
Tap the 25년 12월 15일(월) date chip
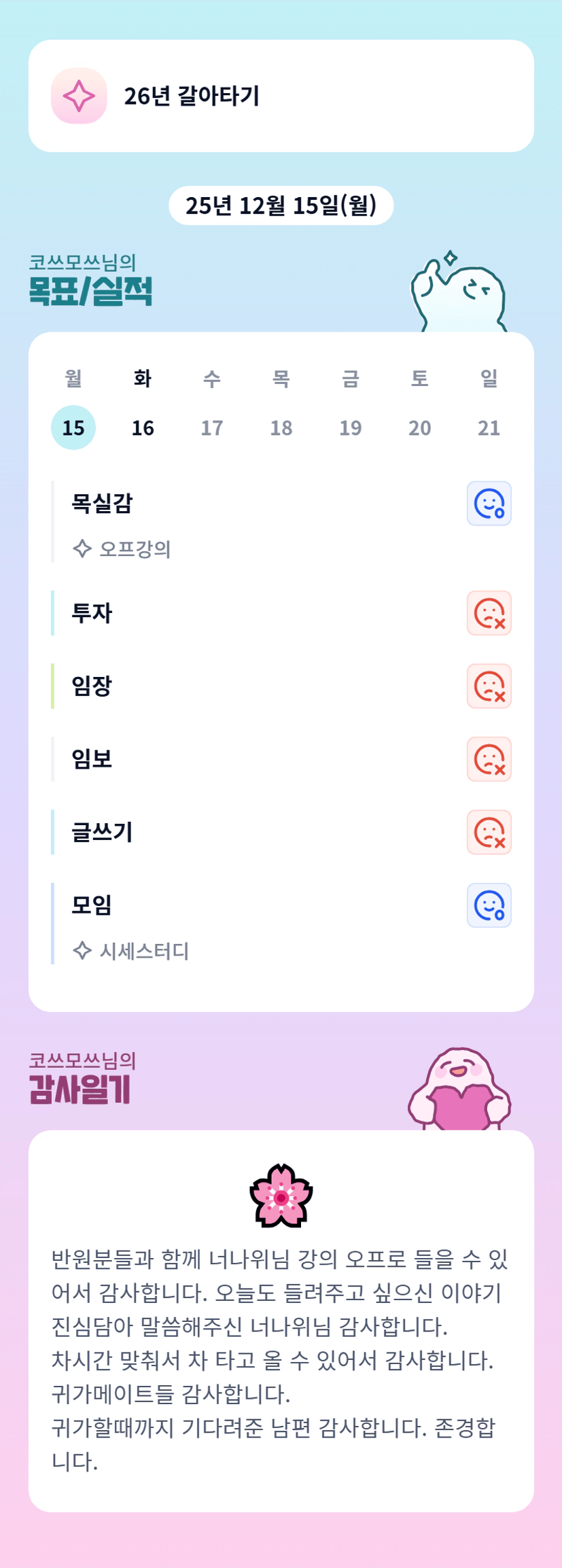pyautogui.click(x=281, y=205)
